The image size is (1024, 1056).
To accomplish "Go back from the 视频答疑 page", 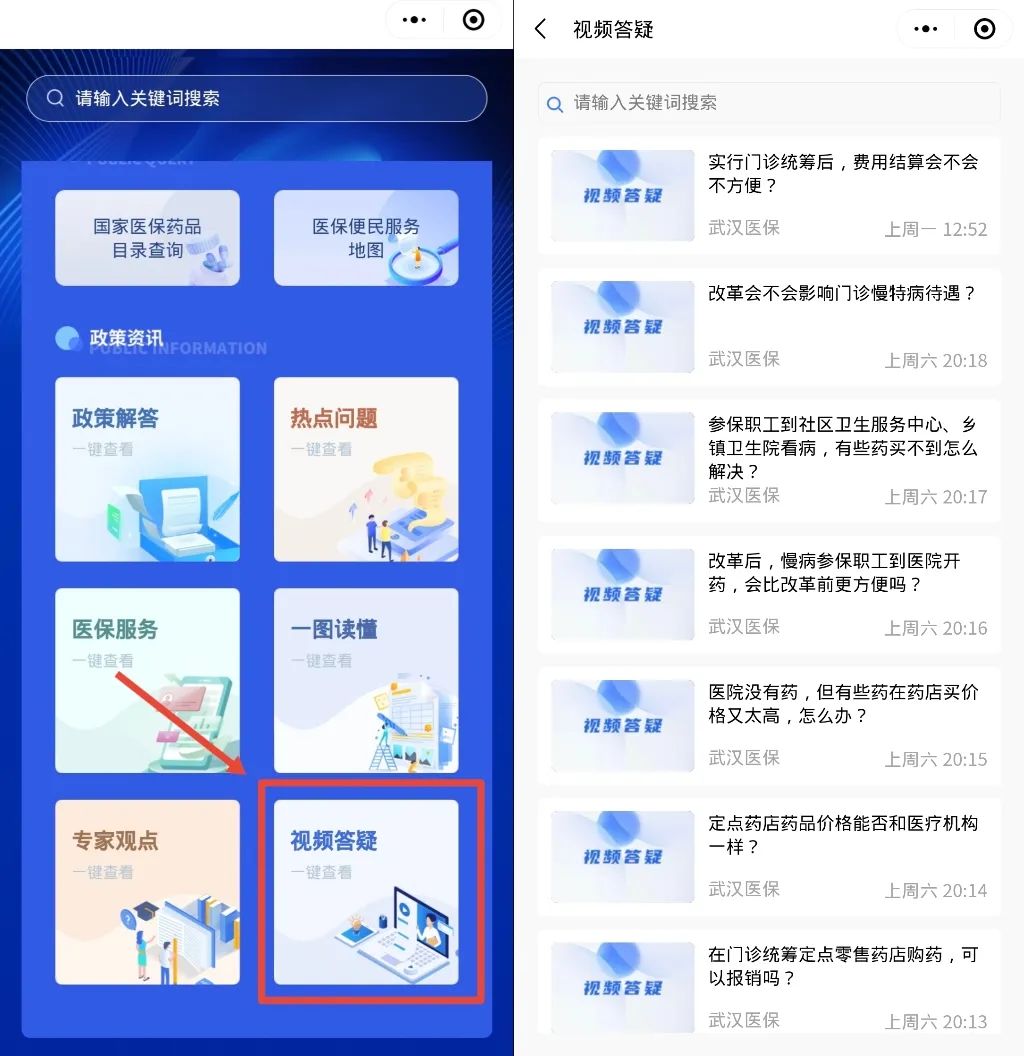I will 541,29.
